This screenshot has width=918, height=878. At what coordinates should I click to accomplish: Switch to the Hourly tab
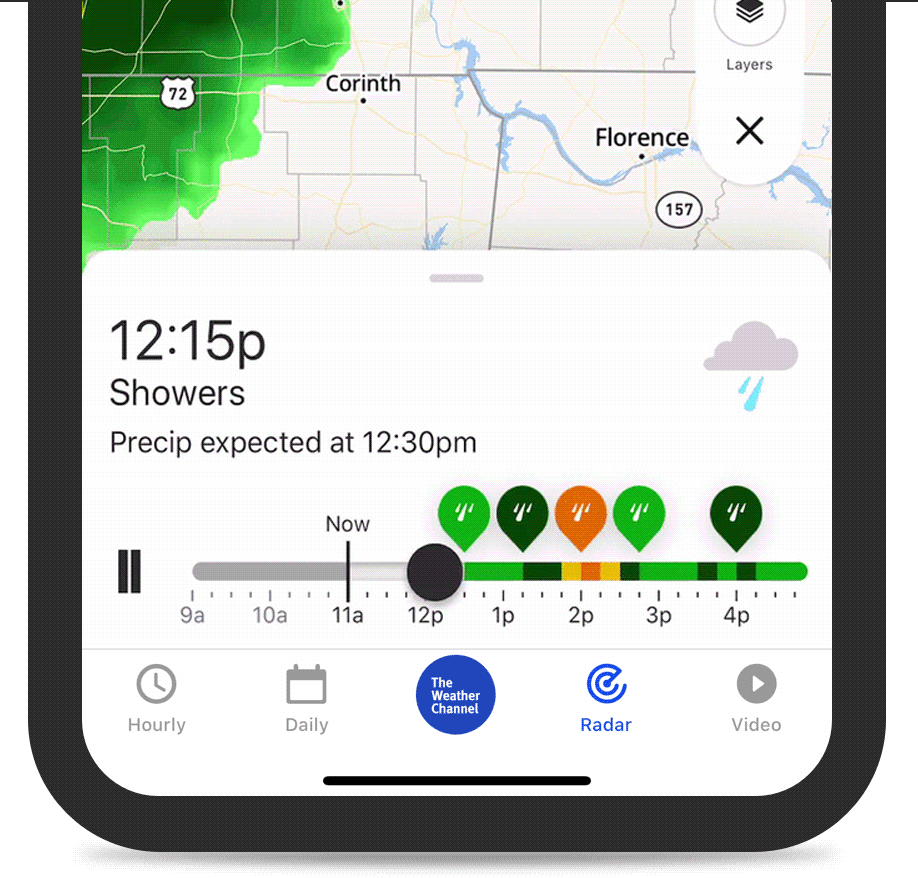tap(157, 699)
